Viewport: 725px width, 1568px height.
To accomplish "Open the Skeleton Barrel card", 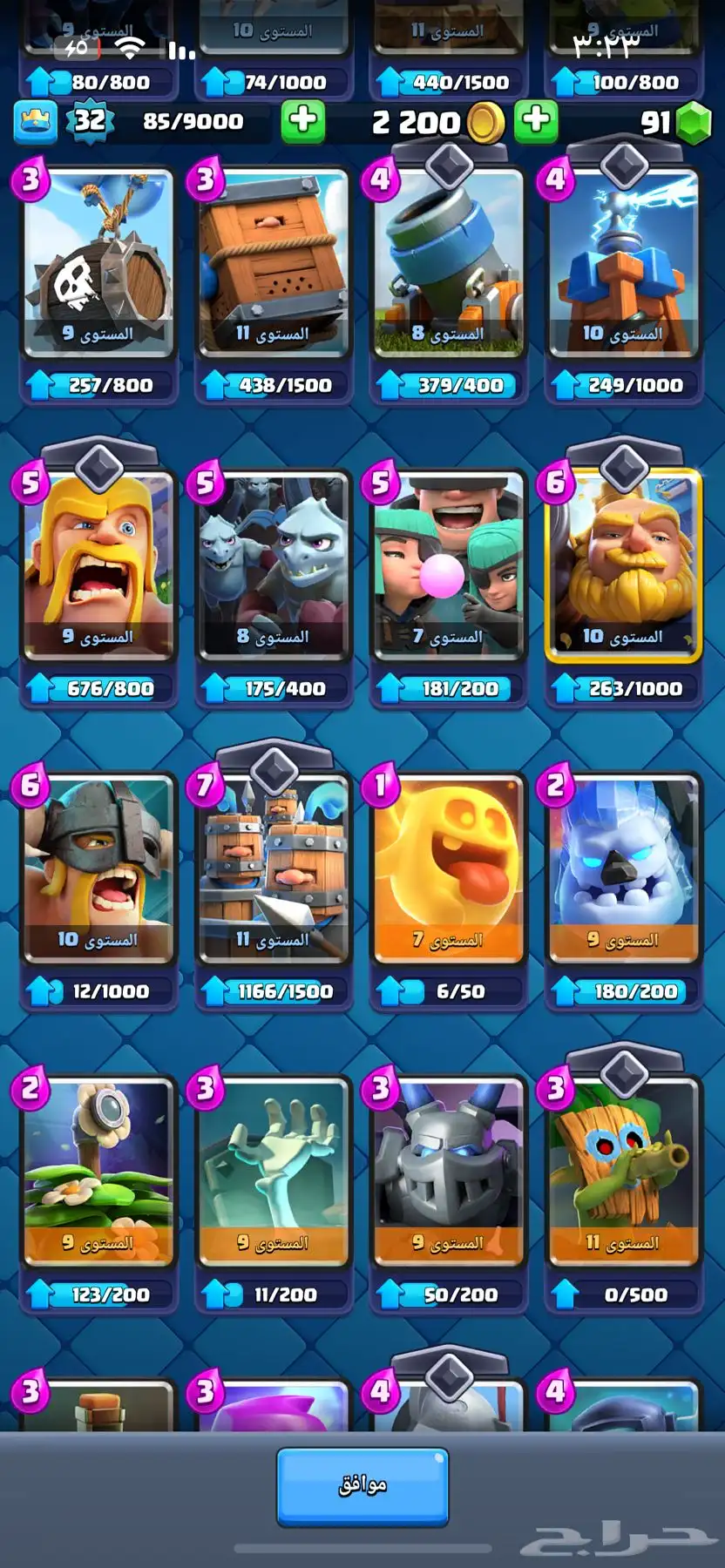I will [x=98, y=264].
